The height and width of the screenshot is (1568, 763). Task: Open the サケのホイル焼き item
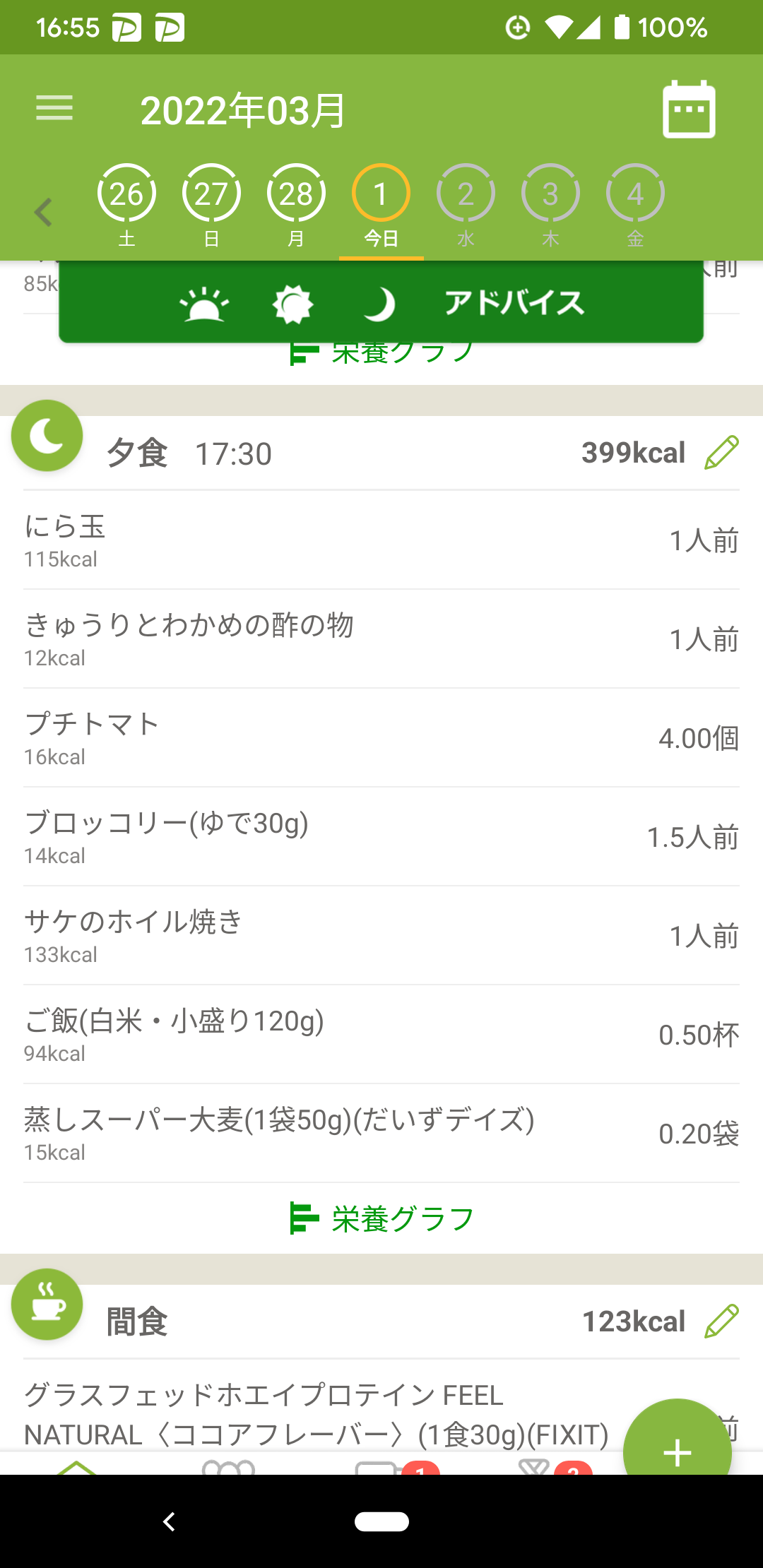[381, 936]
